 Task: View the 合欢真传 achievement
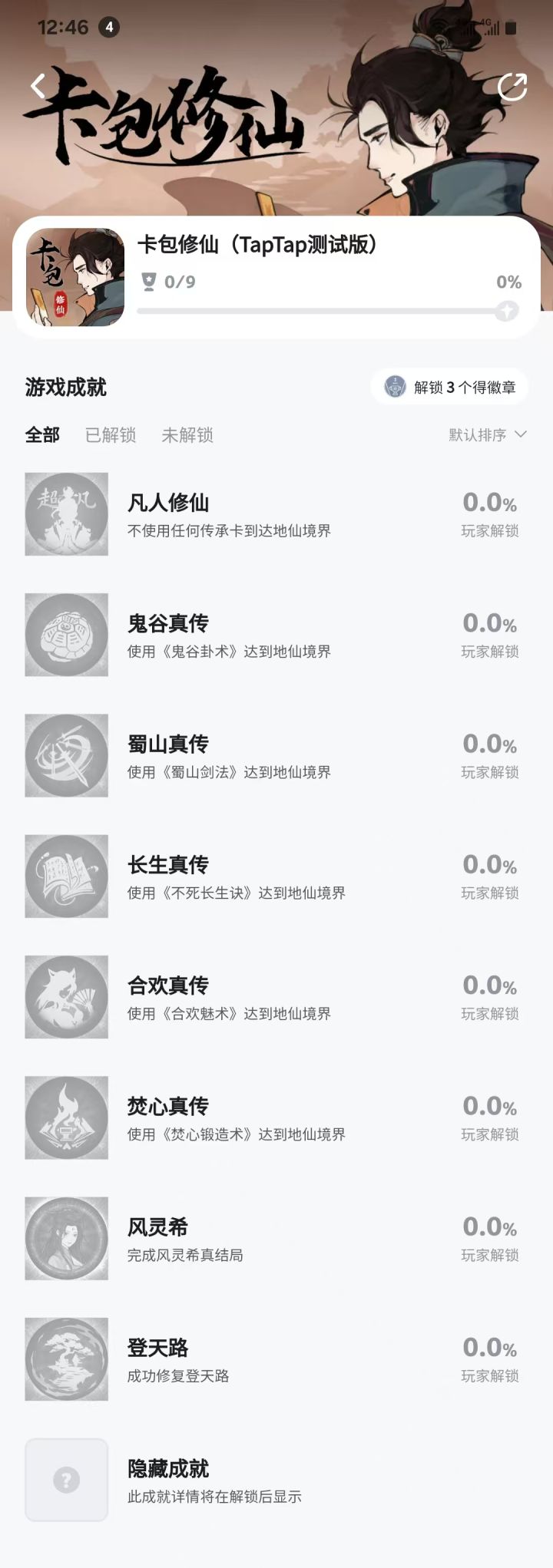(x=276, y=997)
